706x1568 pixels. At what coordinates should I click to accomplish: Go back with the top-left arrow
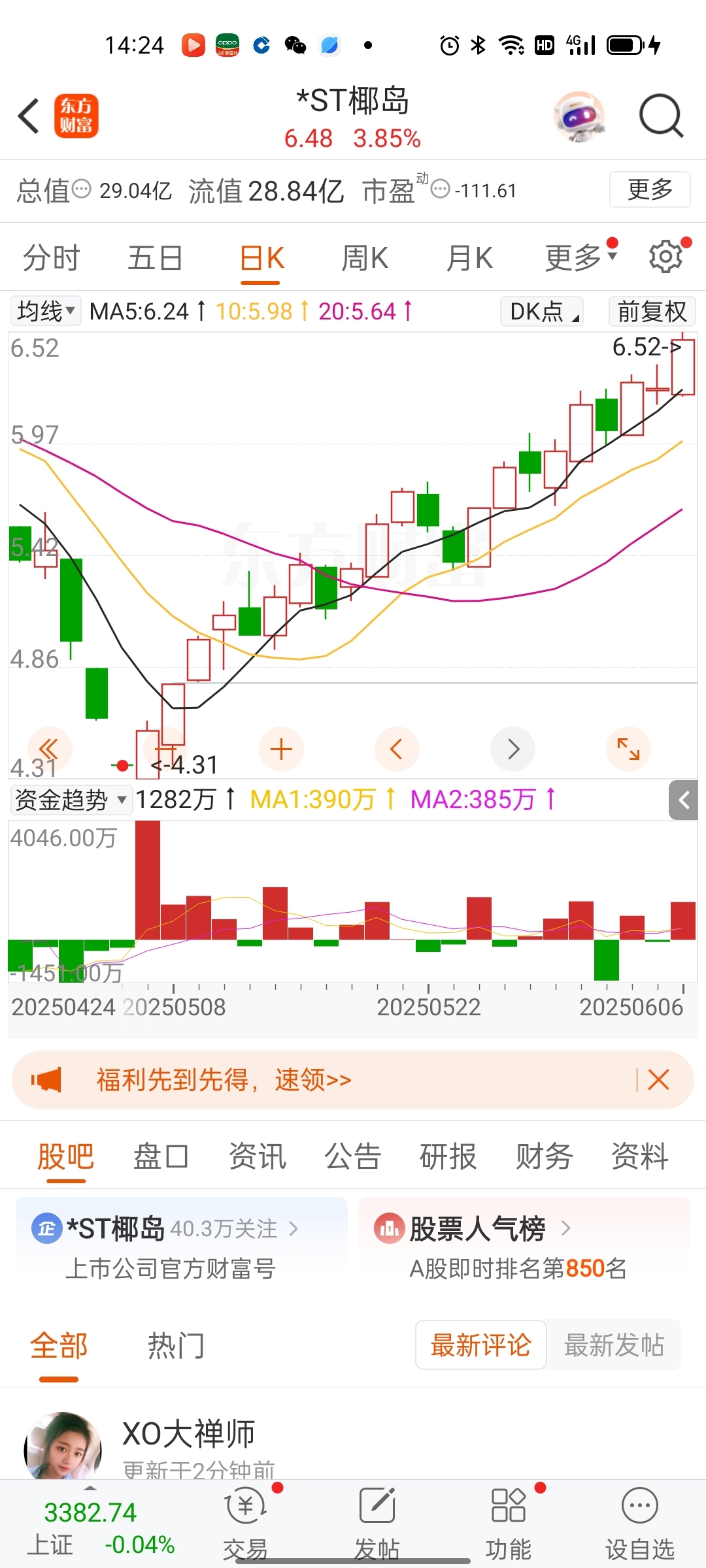point(29,116)
